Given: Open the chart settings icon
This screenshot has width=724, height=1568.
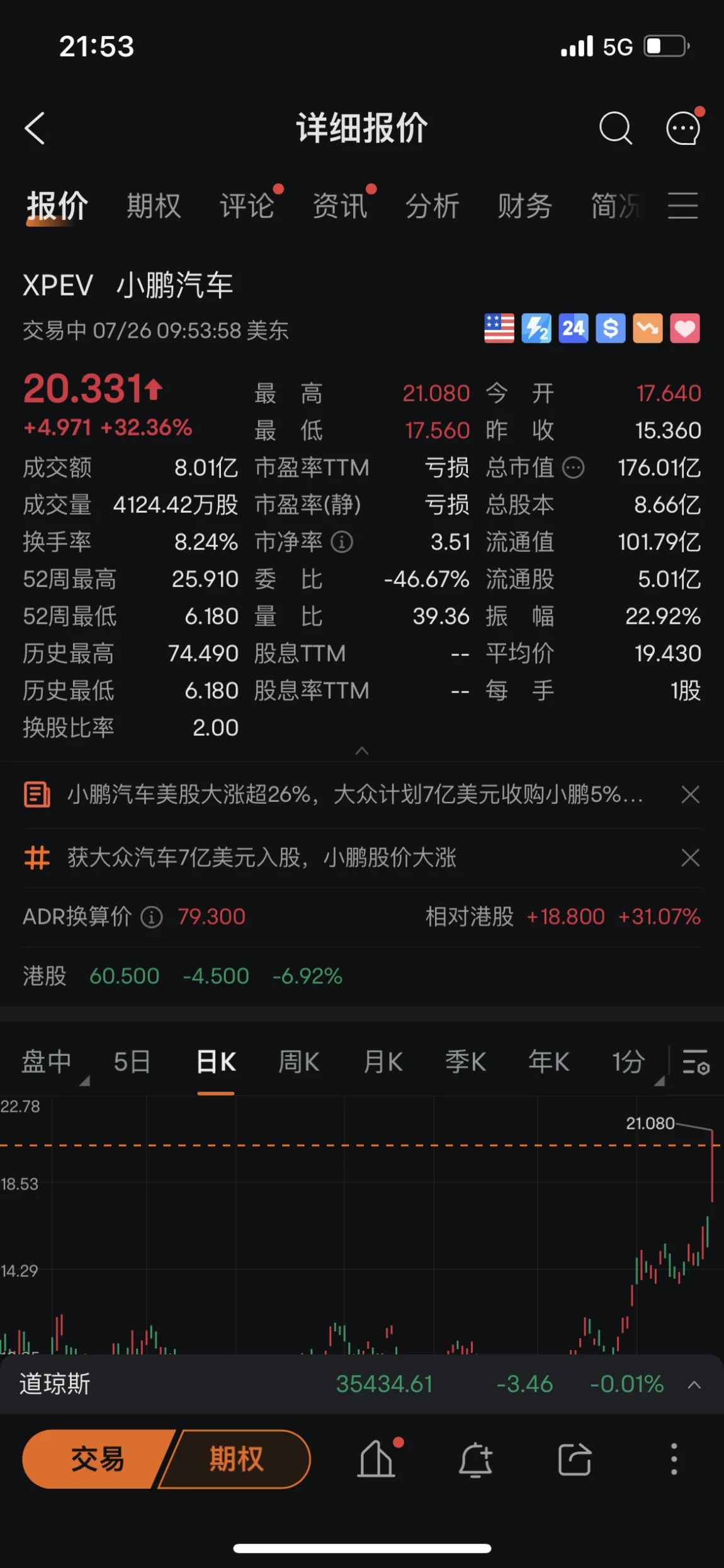Looking at the screenshot, I should (x=696, y=1062).
